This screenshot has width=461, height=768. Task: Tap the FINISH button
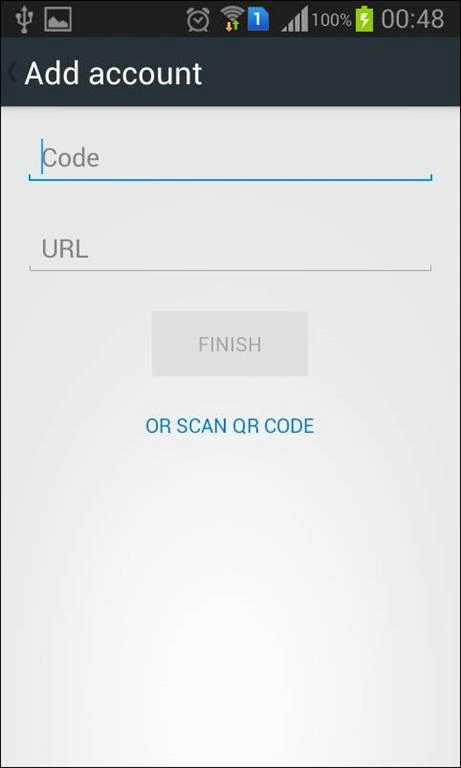[x=230, y=344]
